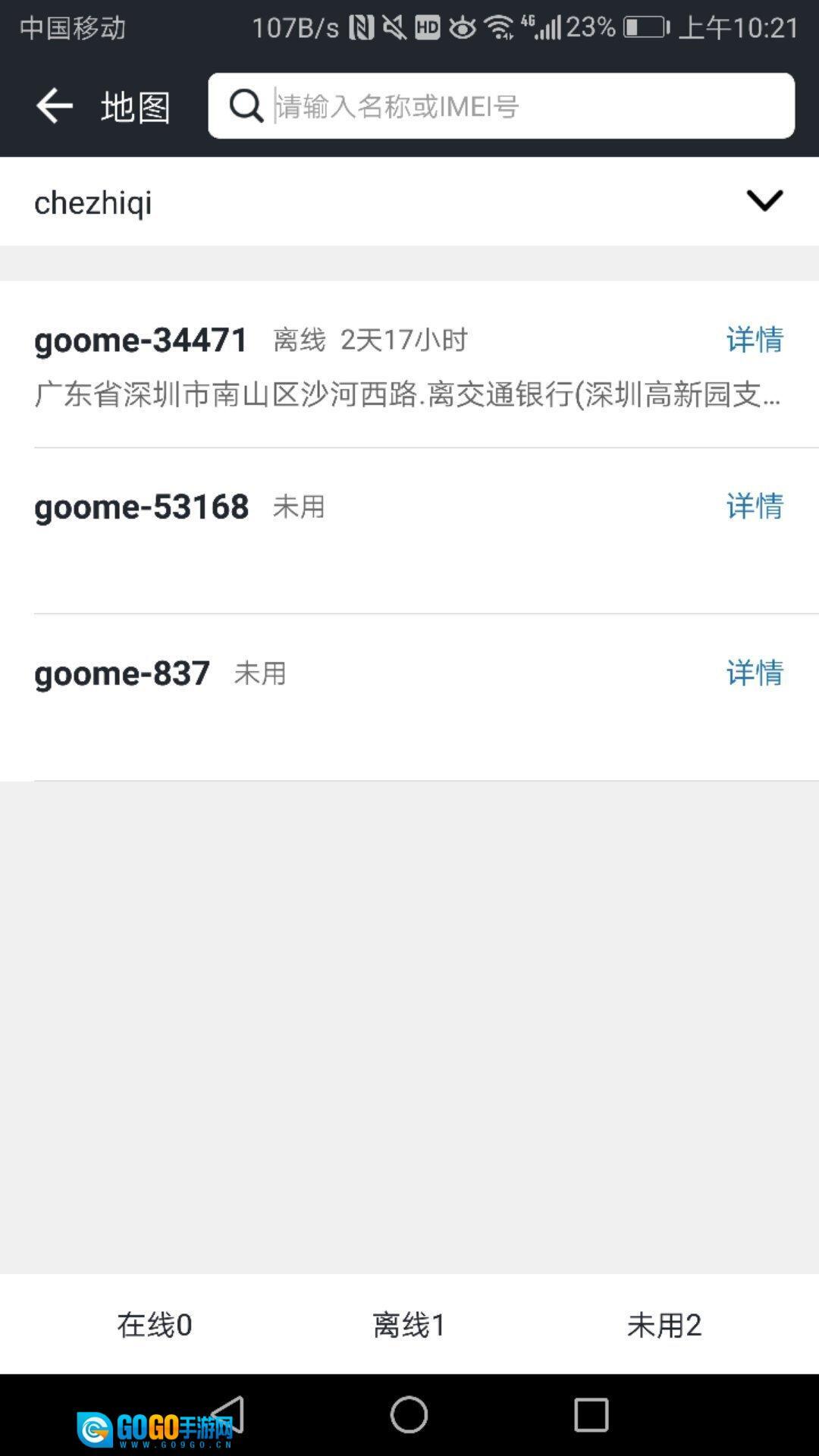Viewport: 819px width, 1456px height.
Task: Open details link for goome-53168
Action: tap(754, 507)
